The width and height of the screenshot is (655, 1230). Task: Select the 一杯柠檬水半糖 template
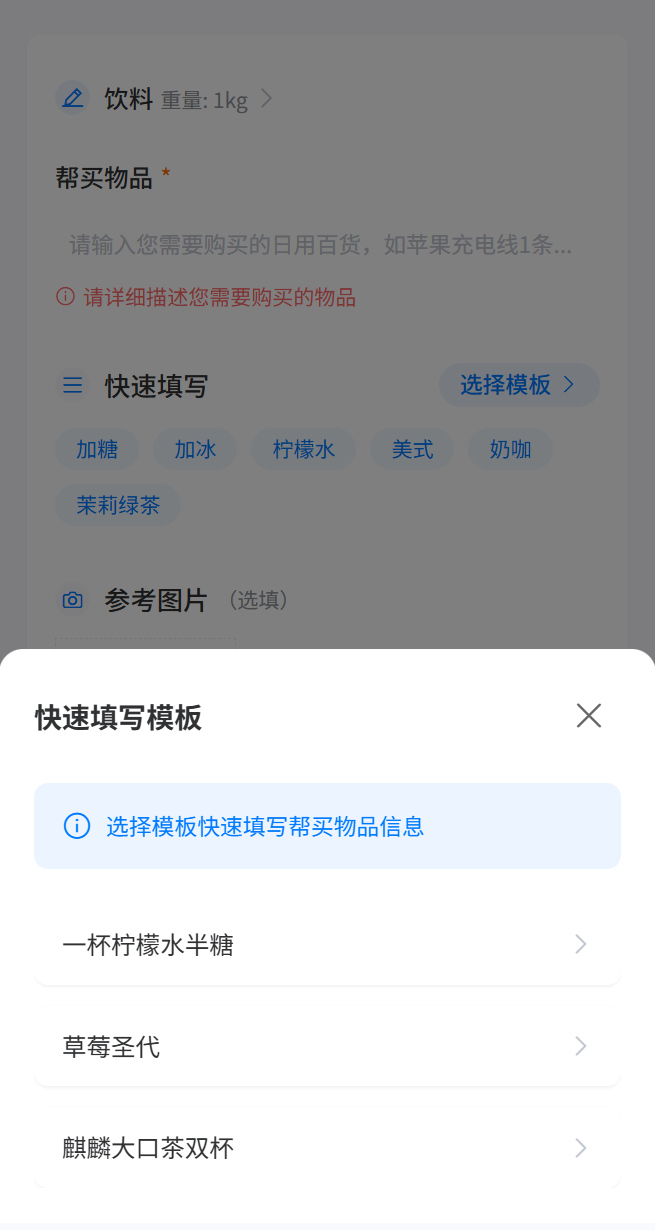tap(327, 945)
